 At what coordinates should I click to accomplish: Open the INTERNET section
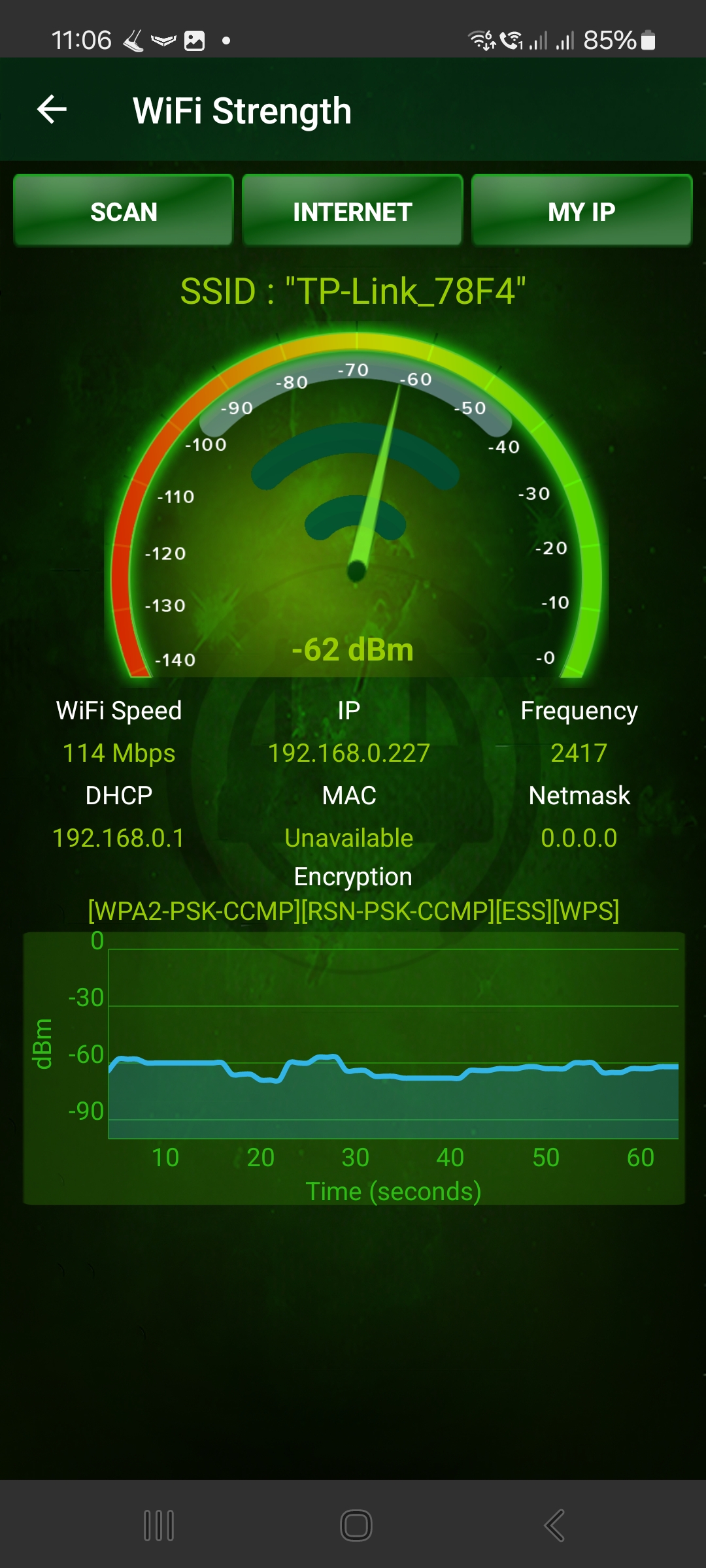[352, 211]
